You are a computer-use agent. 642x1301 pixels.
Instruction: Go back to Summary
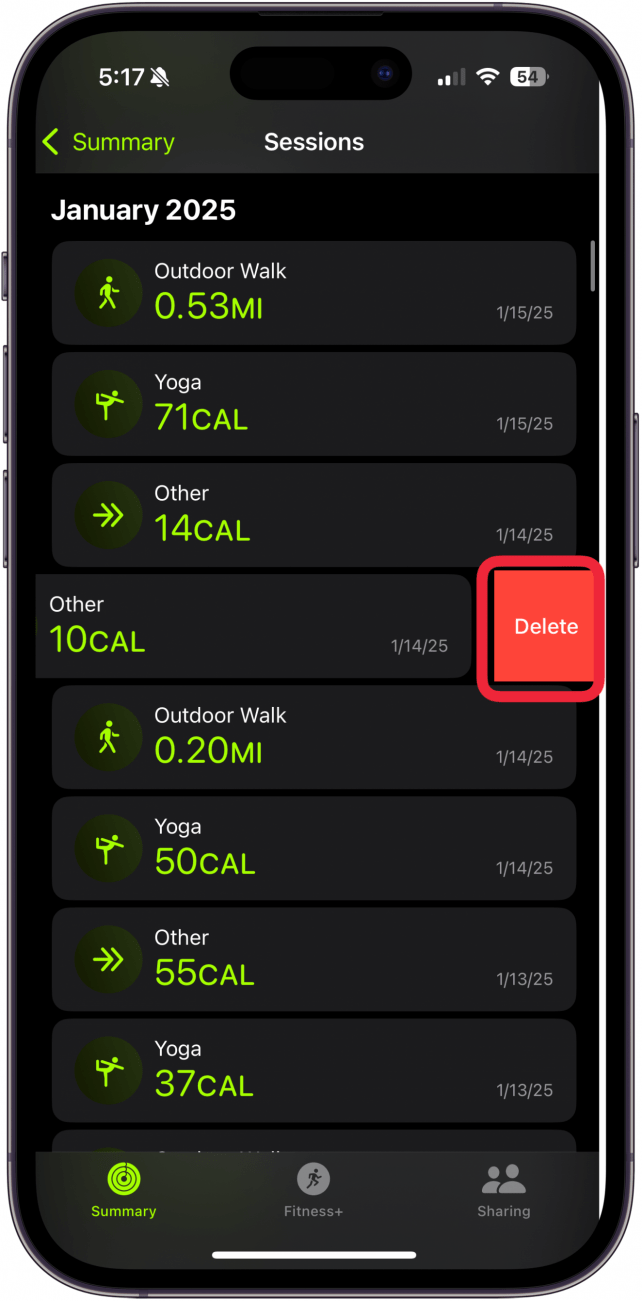pyautogui.click(x=108, y=142)
